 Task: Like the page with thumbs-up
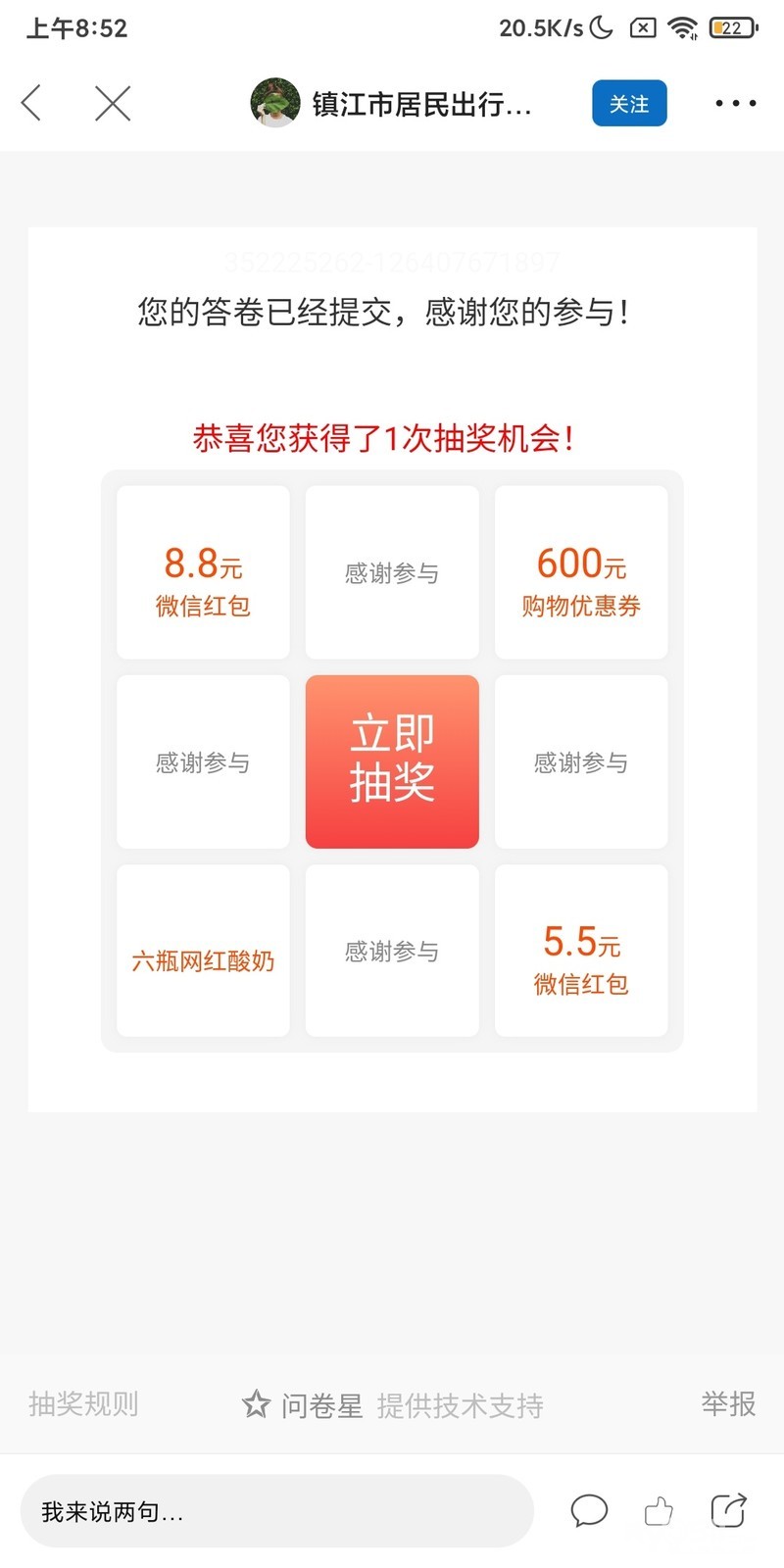coord(659,1511)
